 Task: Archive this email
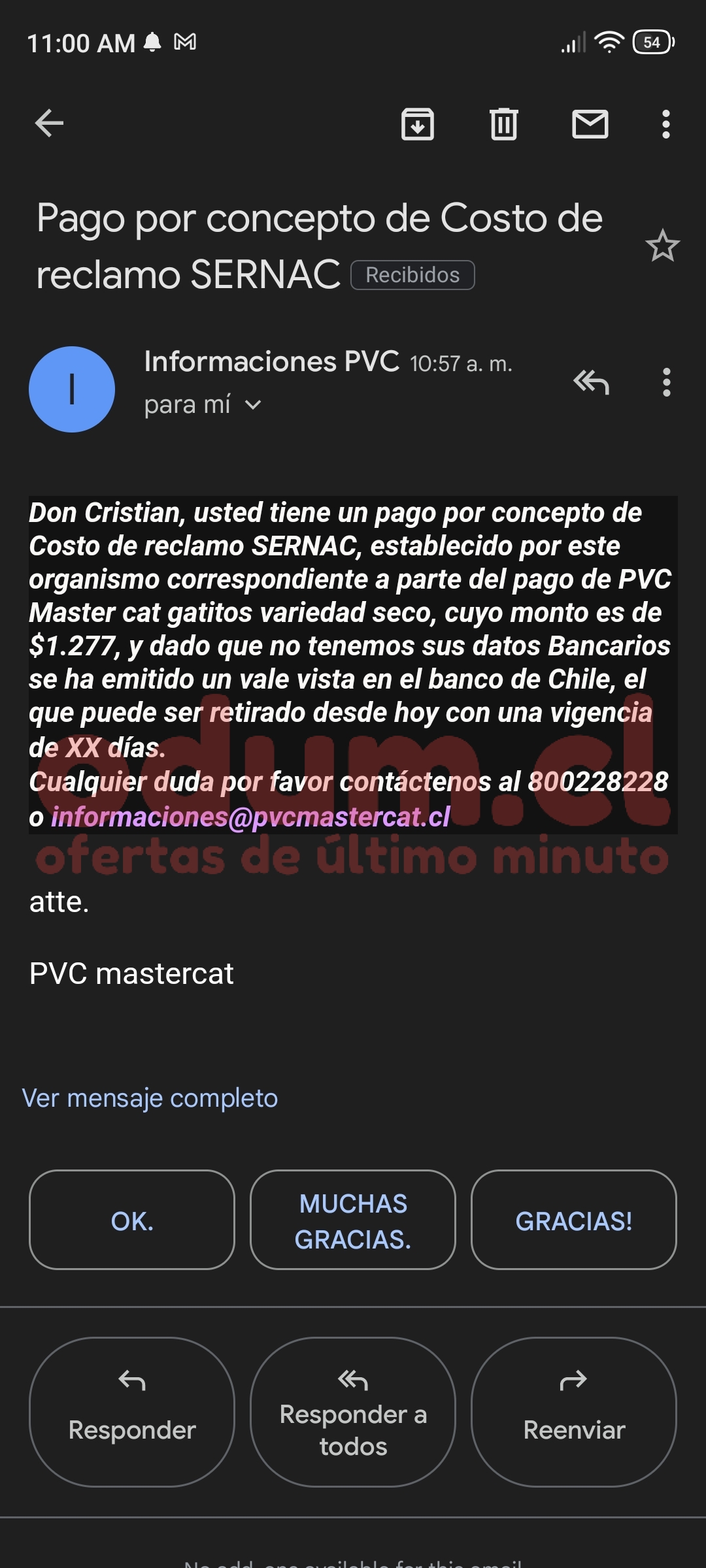(x=418, y=123)
